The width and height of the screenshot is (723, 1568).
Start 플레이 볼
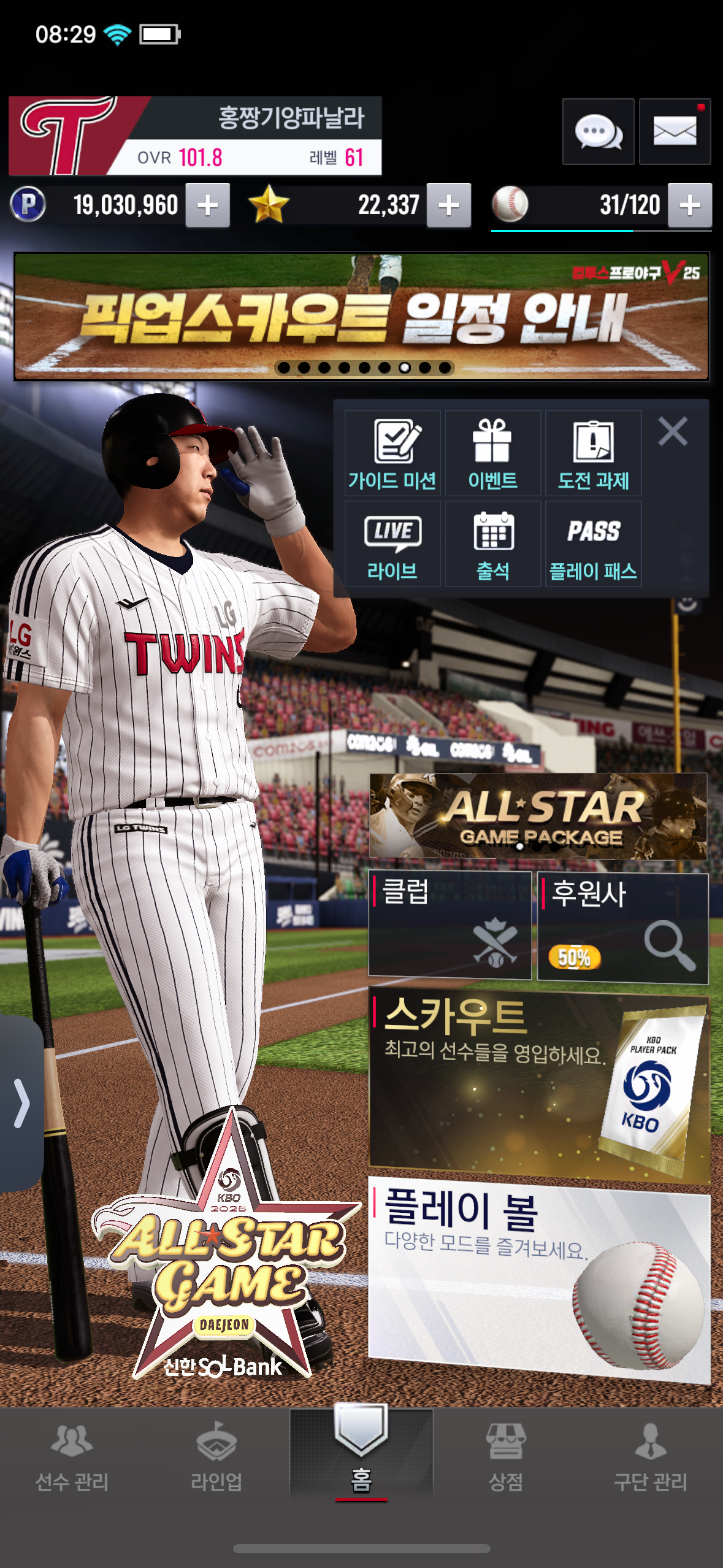(x=539, y=1279)
